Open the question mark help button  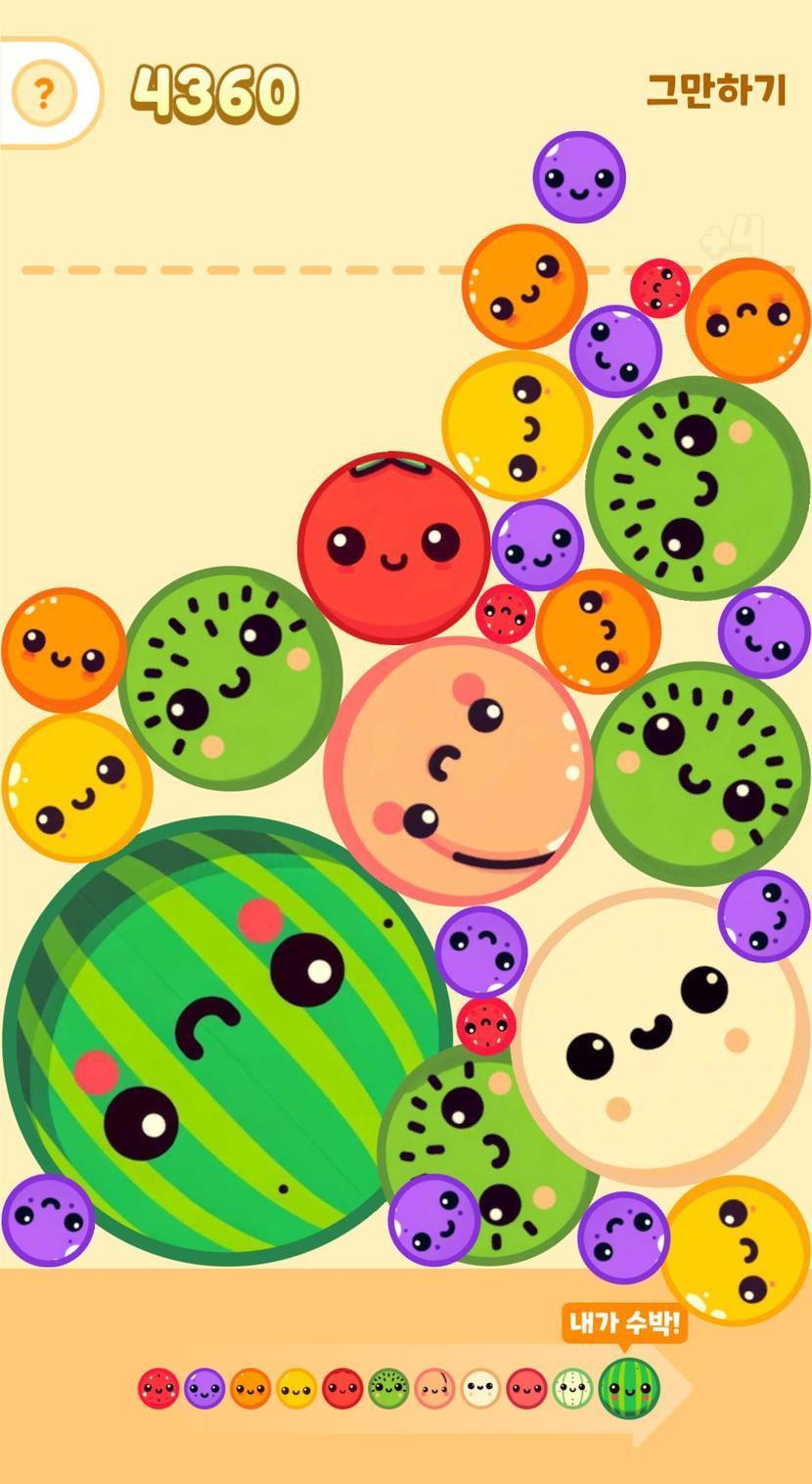point(43,94)
